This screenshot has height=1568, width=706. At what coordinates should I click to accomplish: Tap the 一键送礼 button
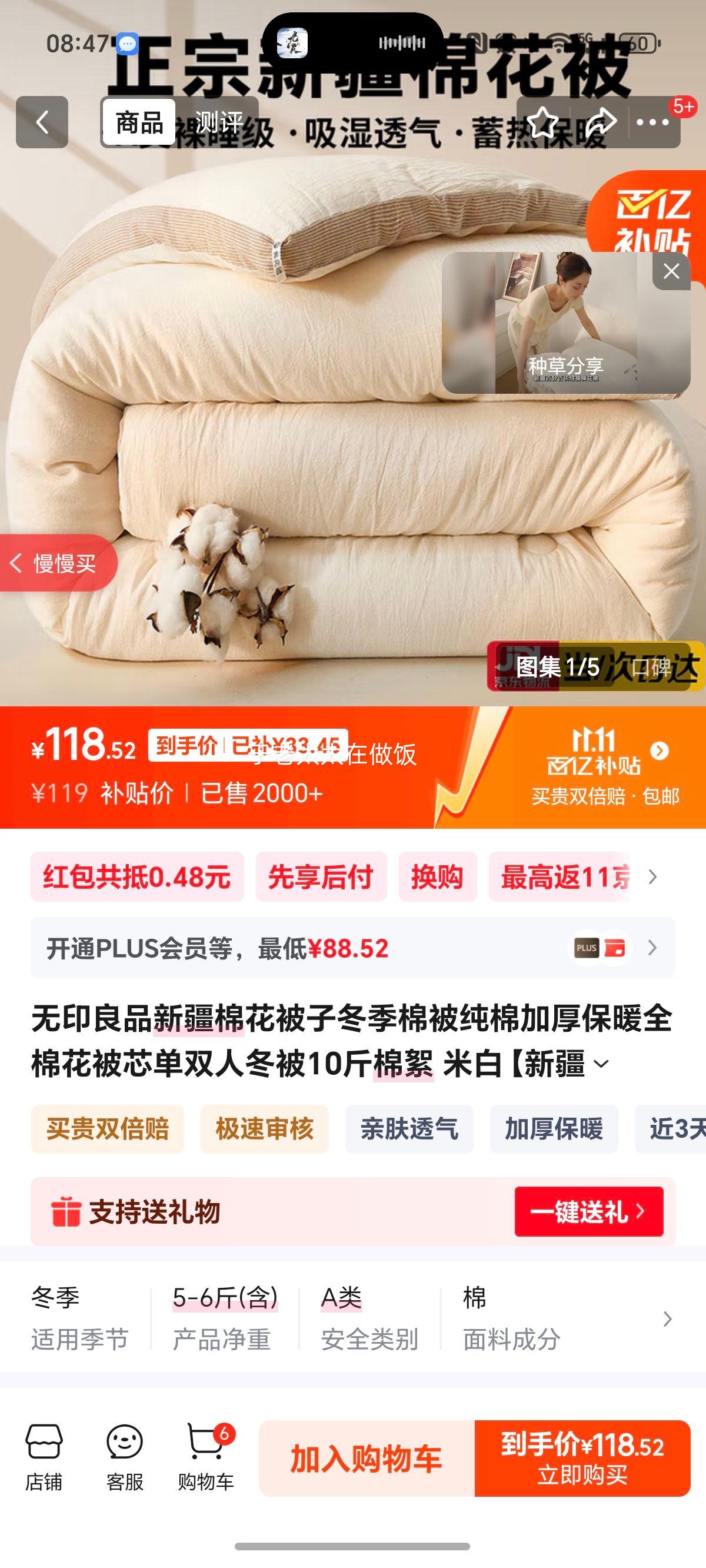(588, 1211)
